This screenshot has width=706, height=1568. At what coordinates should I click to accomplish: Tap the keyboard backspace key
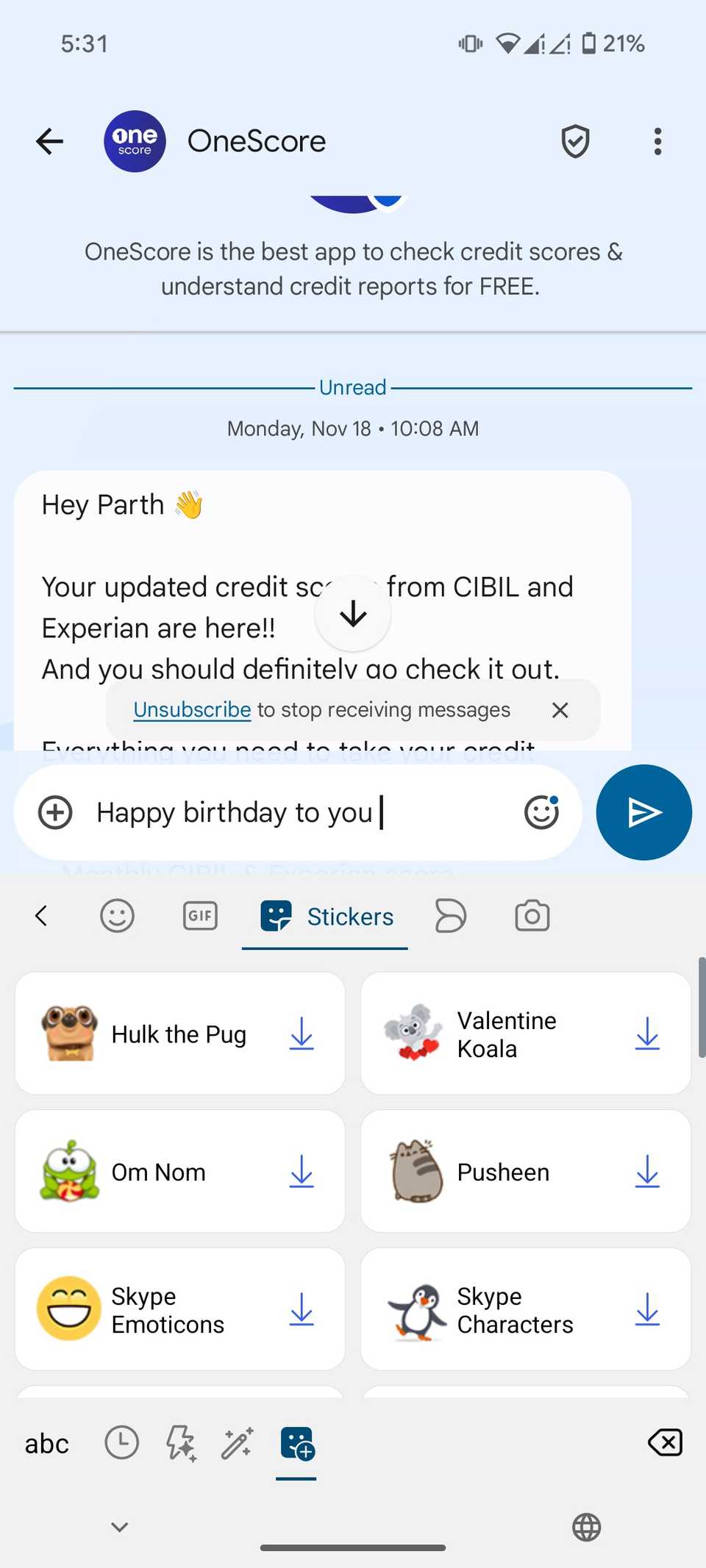tap(665, 1442)
